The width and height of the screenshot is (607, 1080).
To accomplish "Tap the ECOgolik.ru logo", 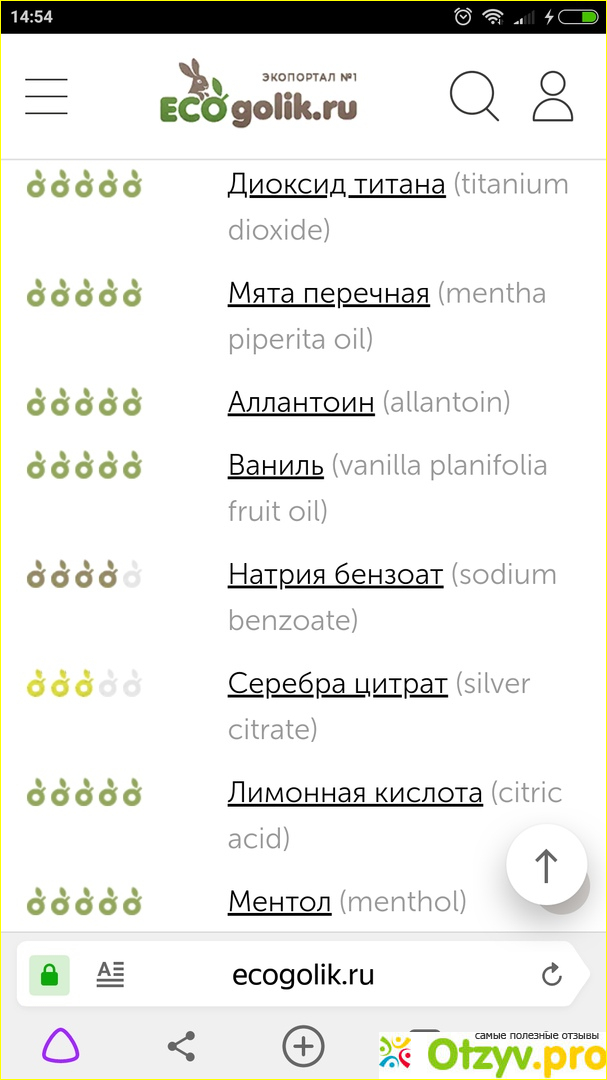I will [x=258, y=95].
